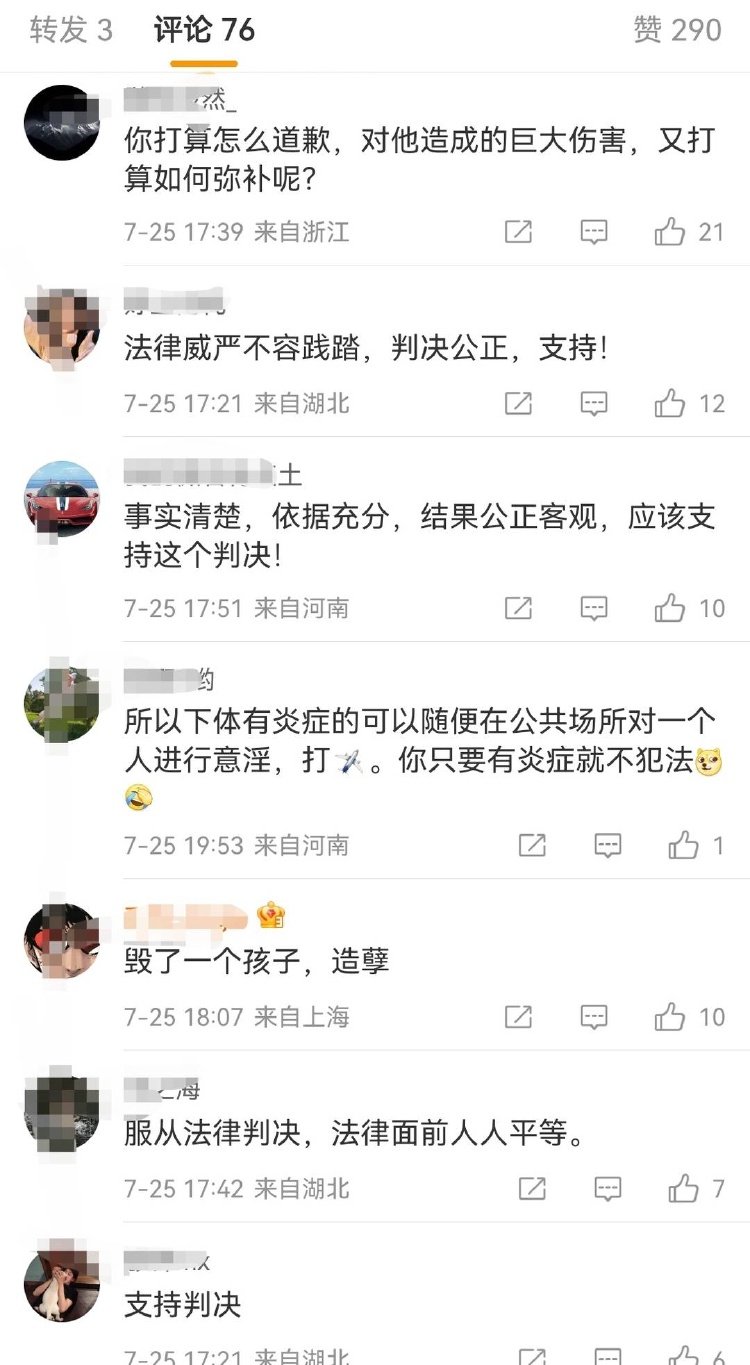Like the comment 毁了一个孩子，造孽

pos(670,1018)
